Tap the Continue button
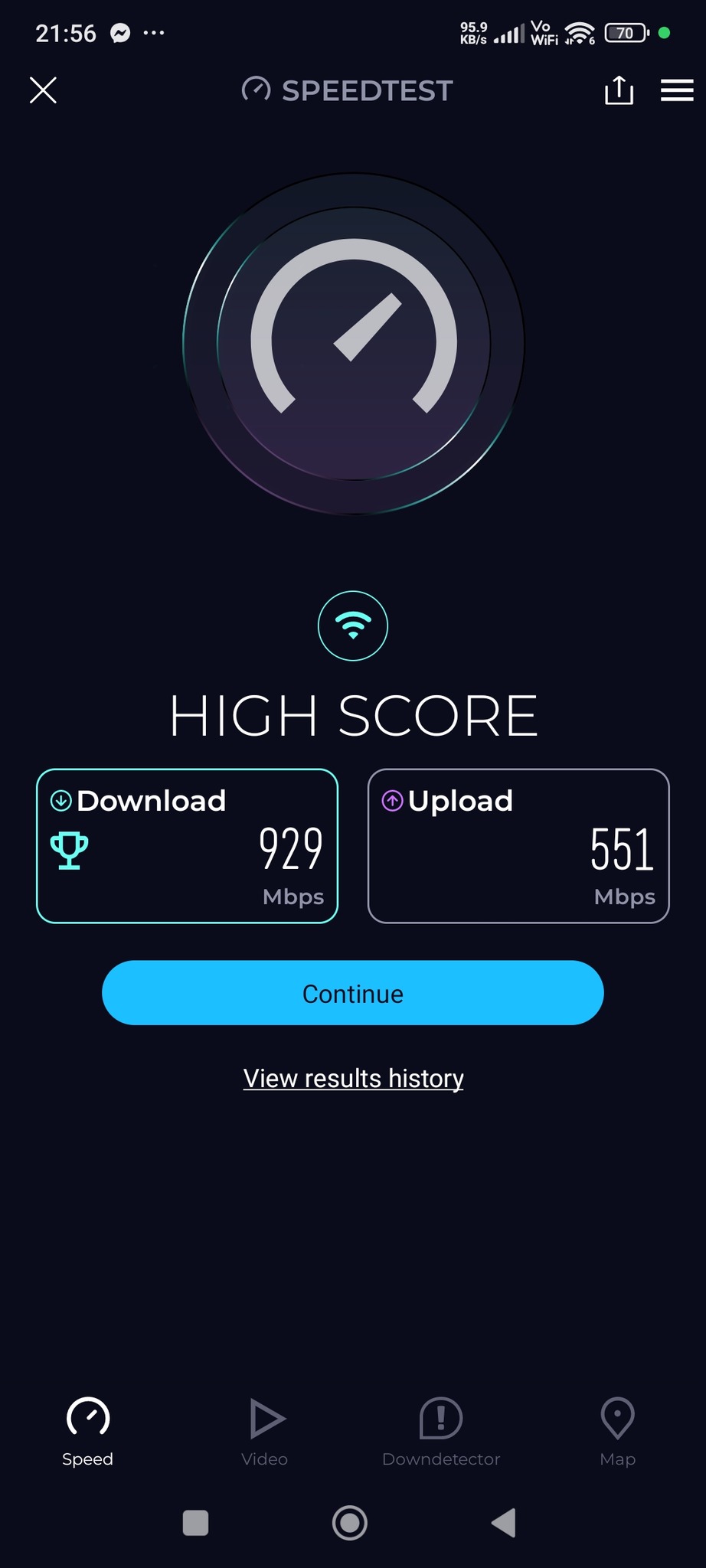The image size is (706, 1568). tap(353, 993)
